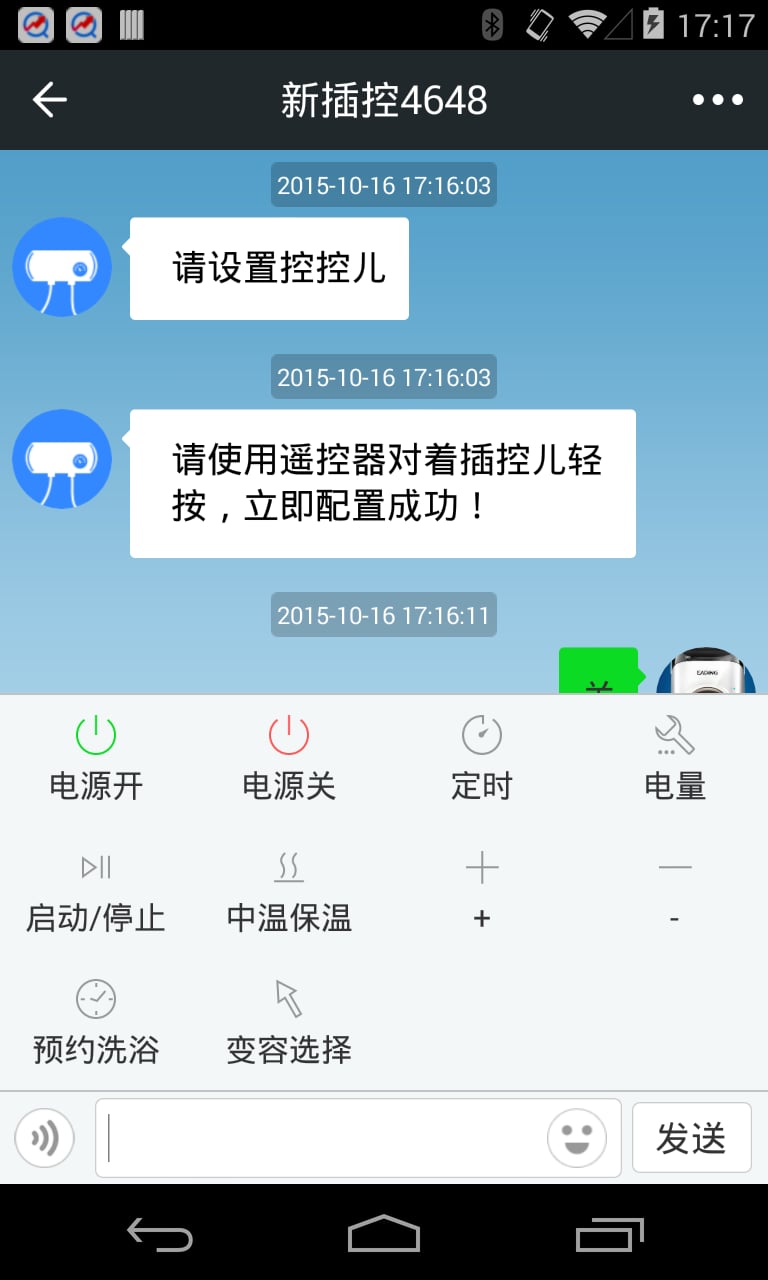The image size is (768, 1280).
Task: Go back using the top-left arrow
Action: tap(49, 99)
